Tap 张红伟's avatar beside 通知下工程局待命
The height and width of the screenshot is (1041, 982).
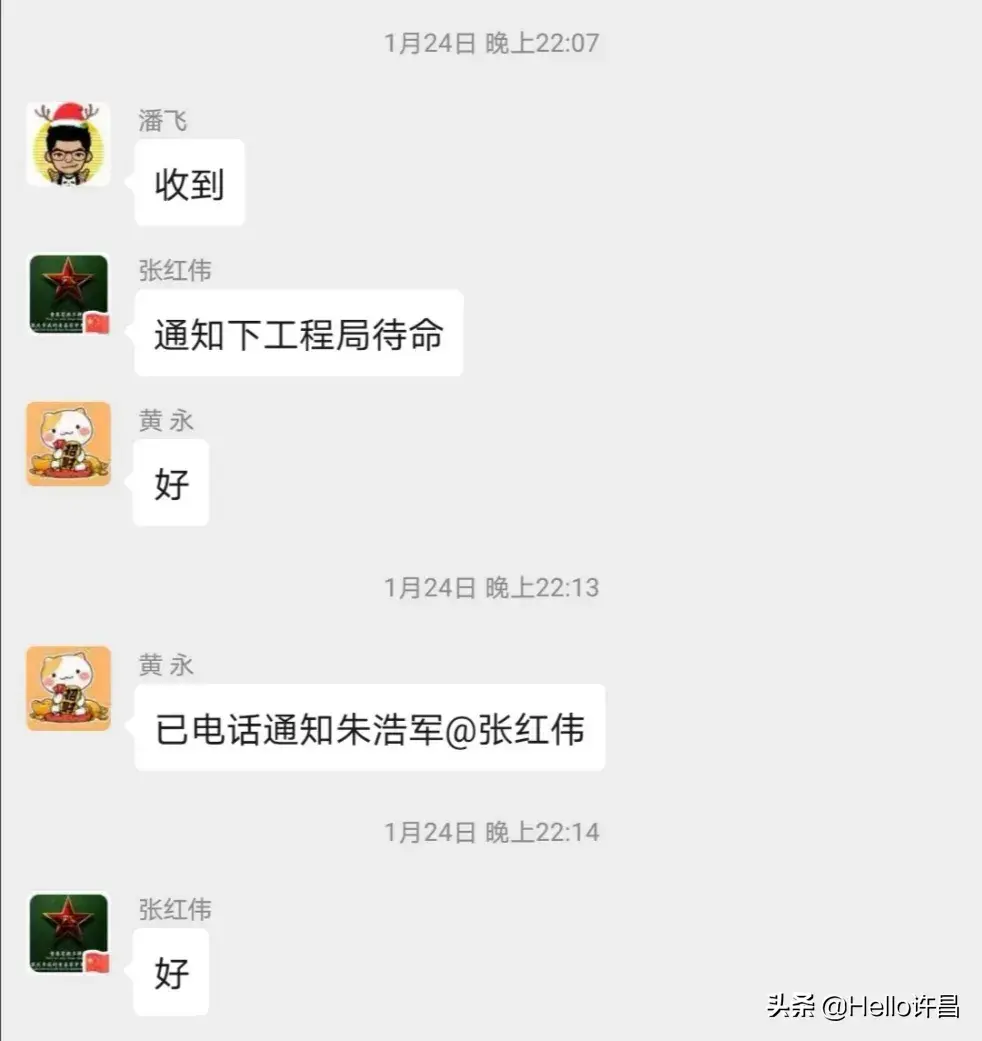(68, 294)
